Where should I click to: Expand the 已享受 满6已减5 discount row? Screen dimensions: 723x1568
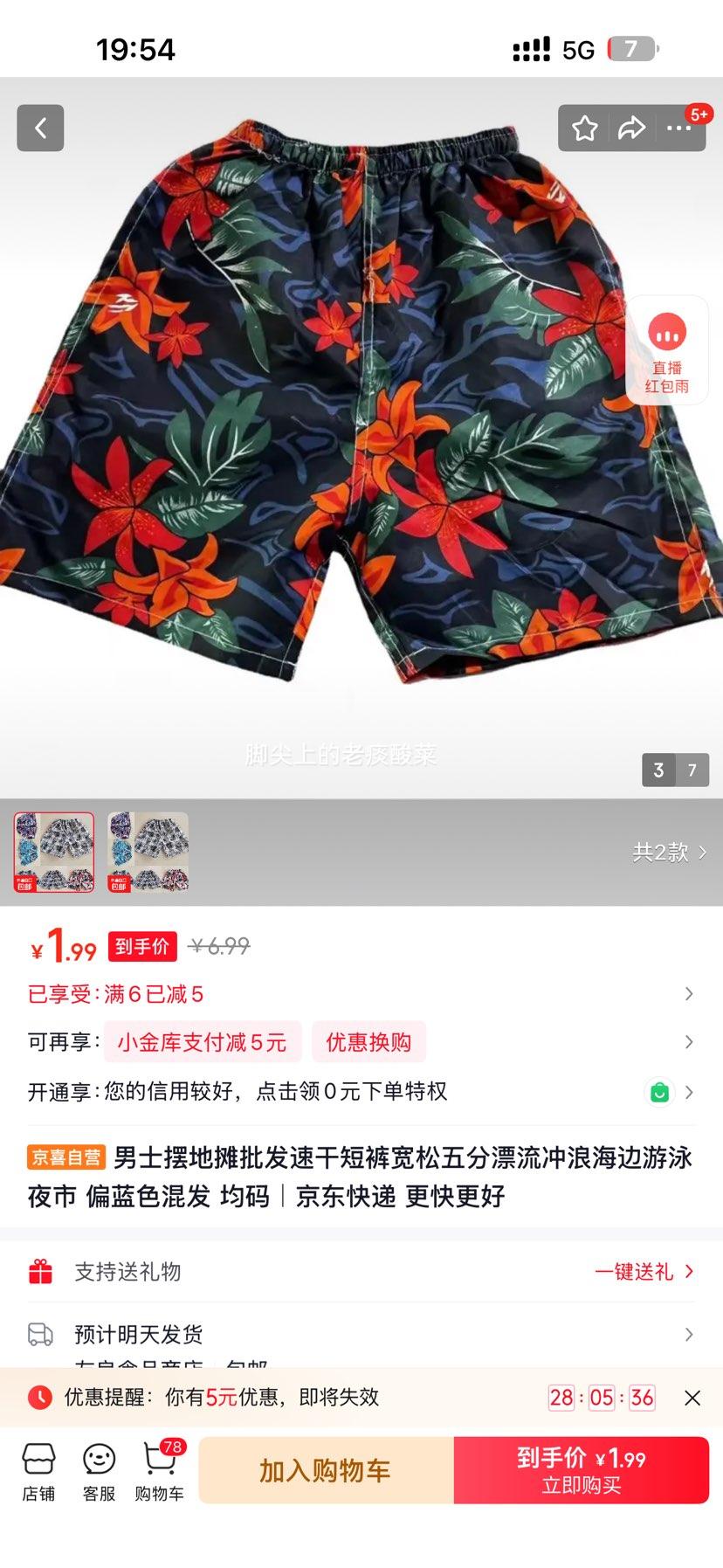[361, 994]
